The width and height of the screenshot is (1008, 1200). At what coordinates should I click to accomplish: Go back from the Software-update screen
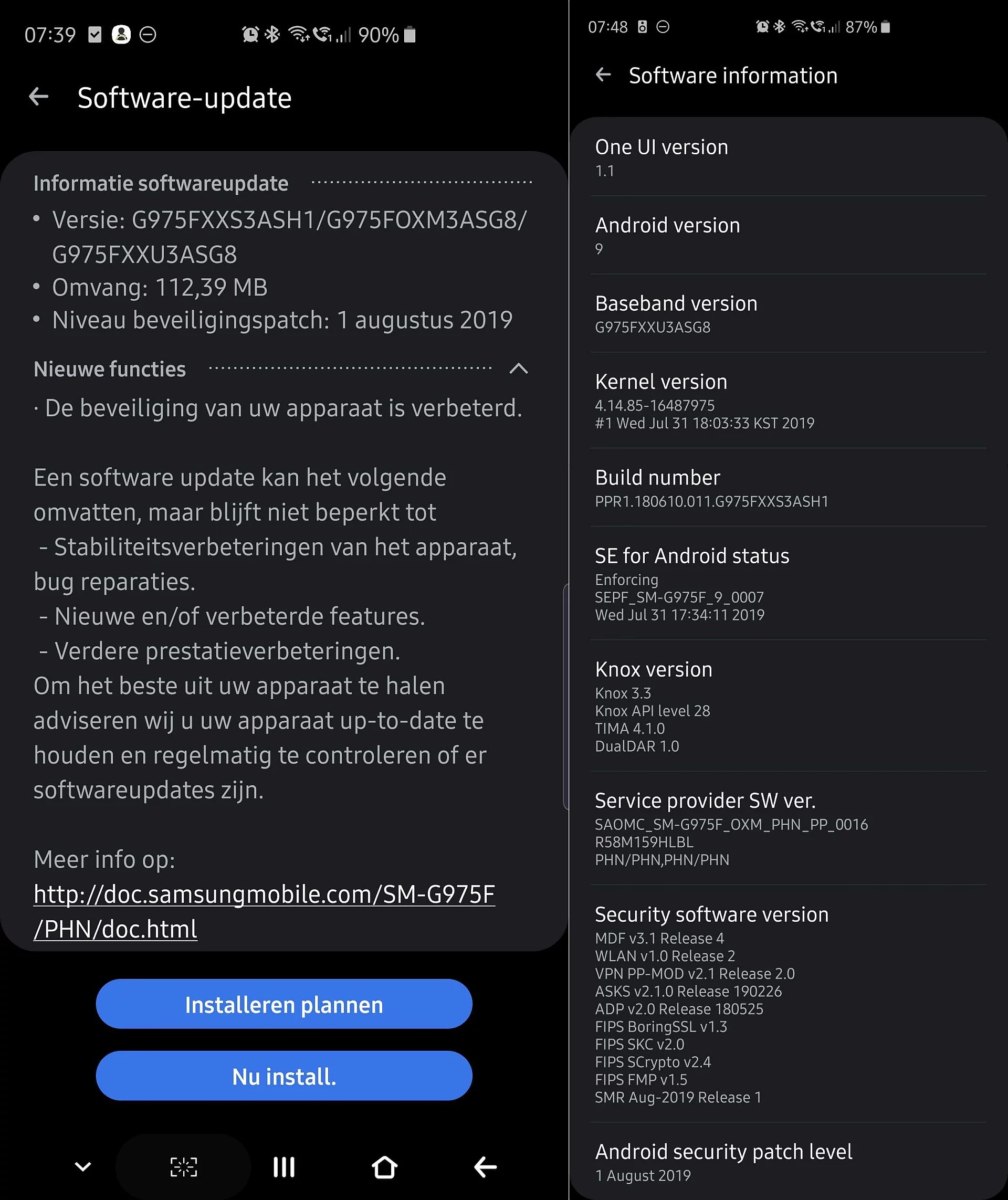(39, 97)
